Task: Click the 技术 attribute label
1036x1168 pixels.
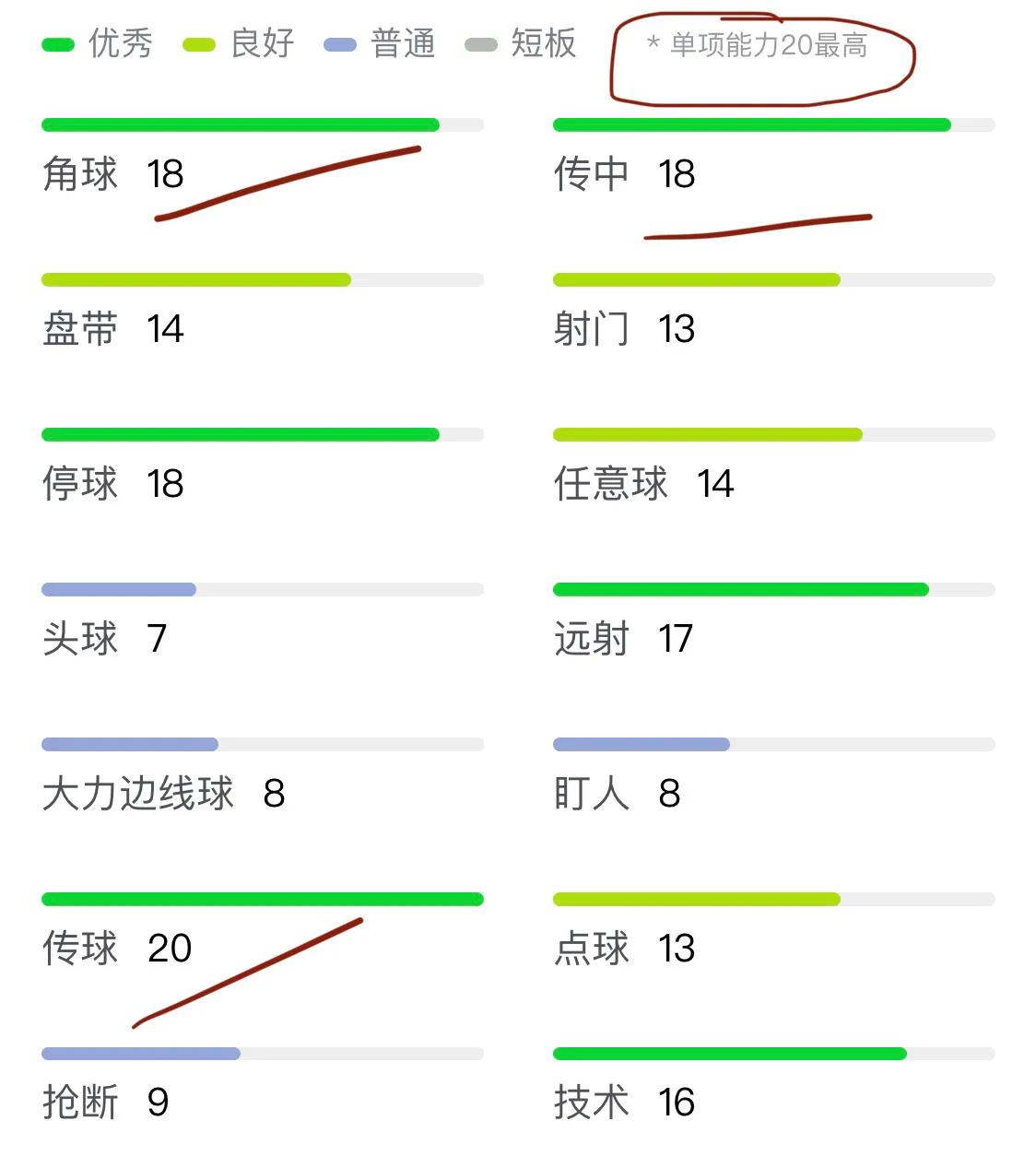Action: (590, 1102)
